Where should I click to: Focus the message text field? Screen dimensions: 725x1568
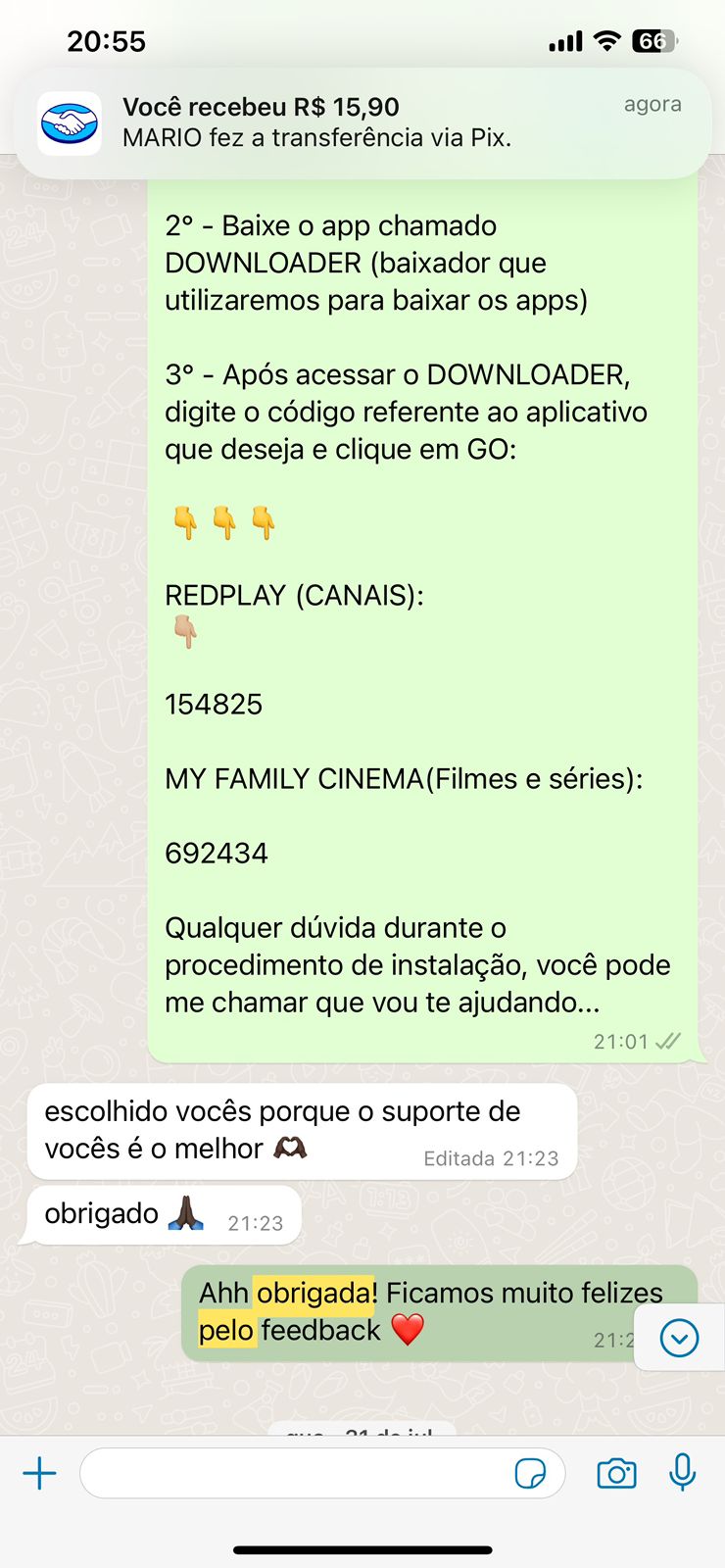point(294,1473)
